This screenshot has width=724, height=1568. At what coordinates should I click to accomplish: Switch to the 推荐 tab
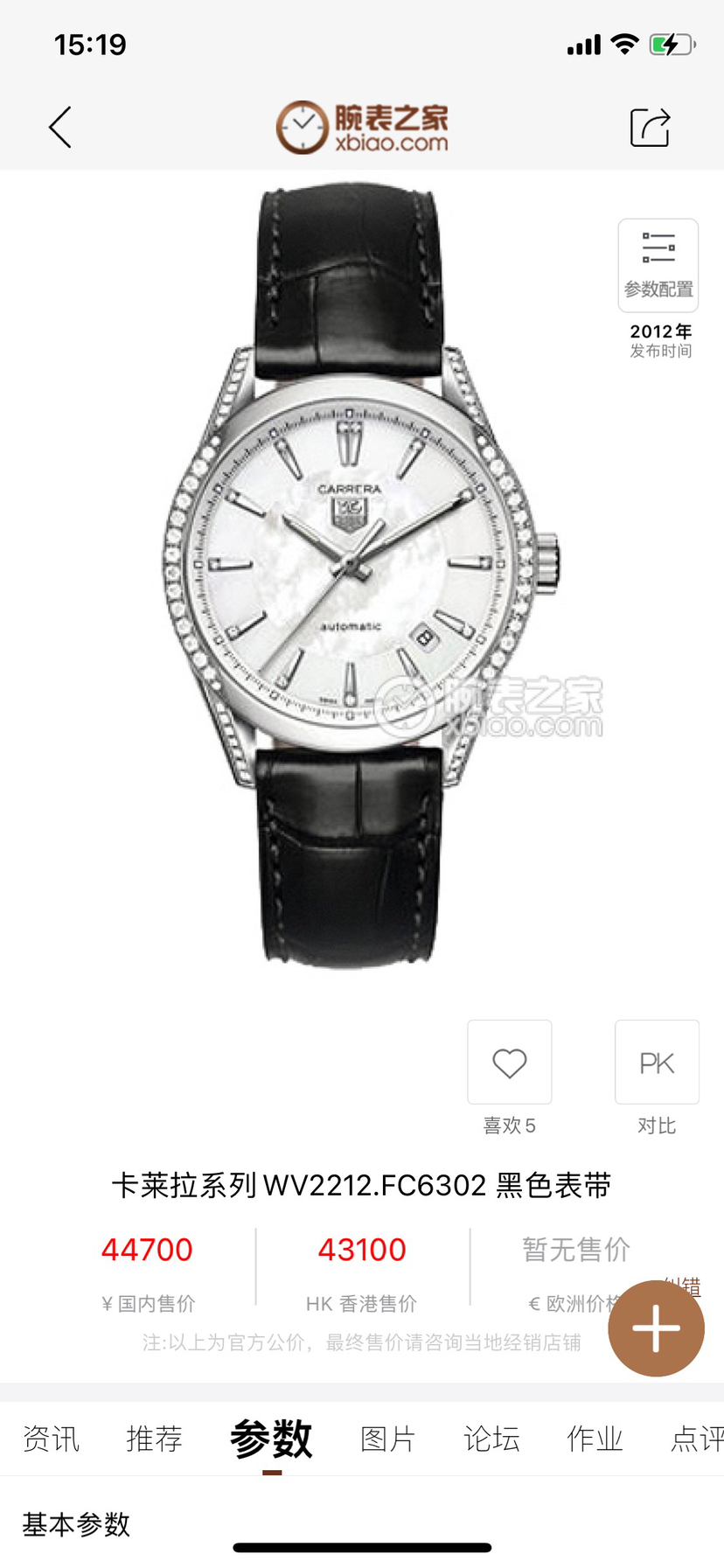[154, 1439]
